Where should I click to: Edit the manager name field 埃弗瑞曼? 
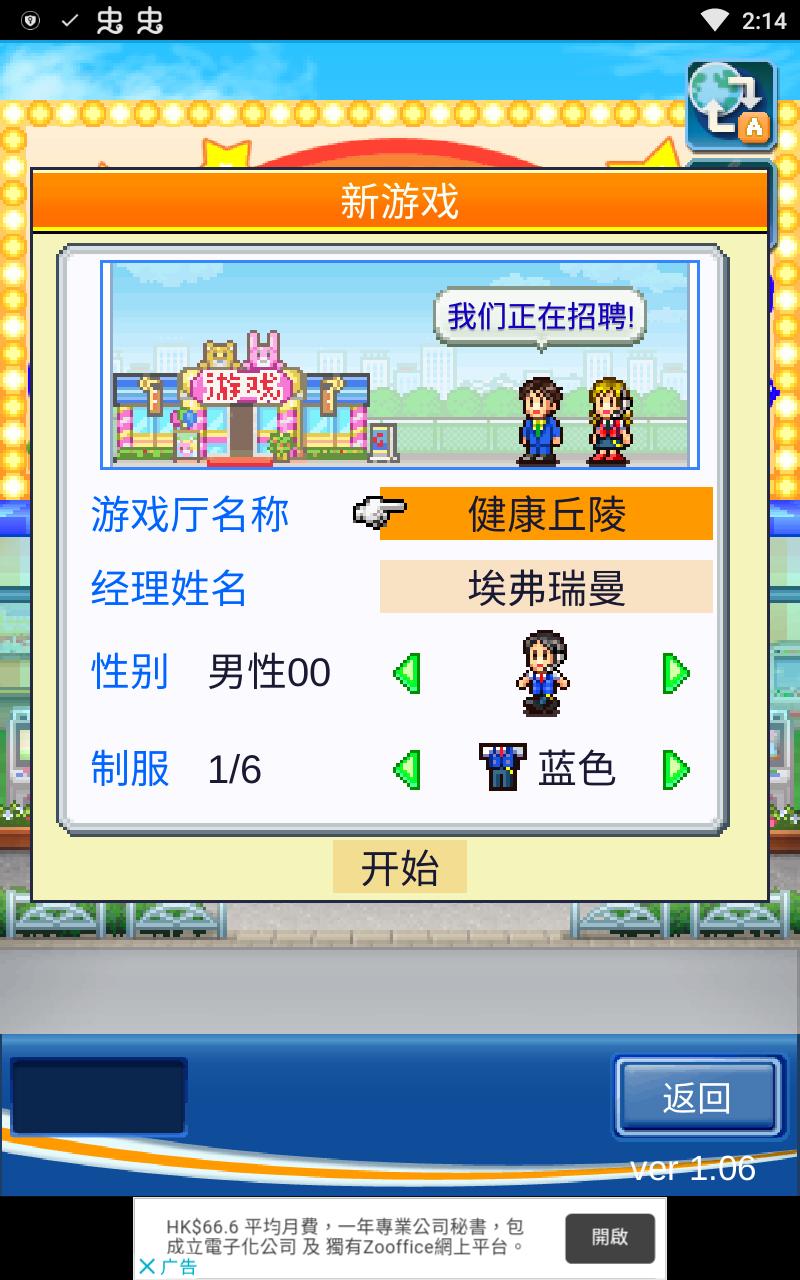546,587
